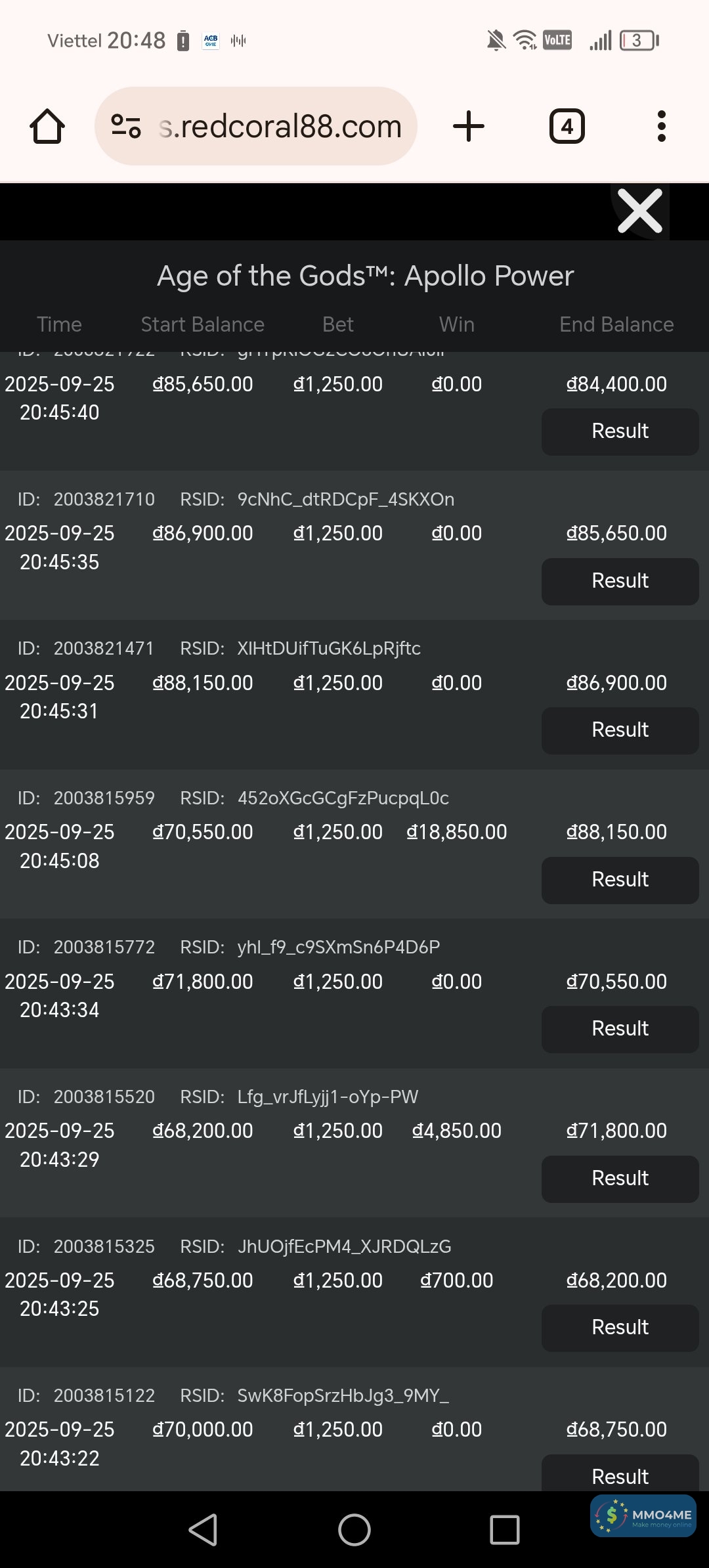Open recent apps from navigation bar
This screenshot has width=709, height=1568.
point(504,1530)
